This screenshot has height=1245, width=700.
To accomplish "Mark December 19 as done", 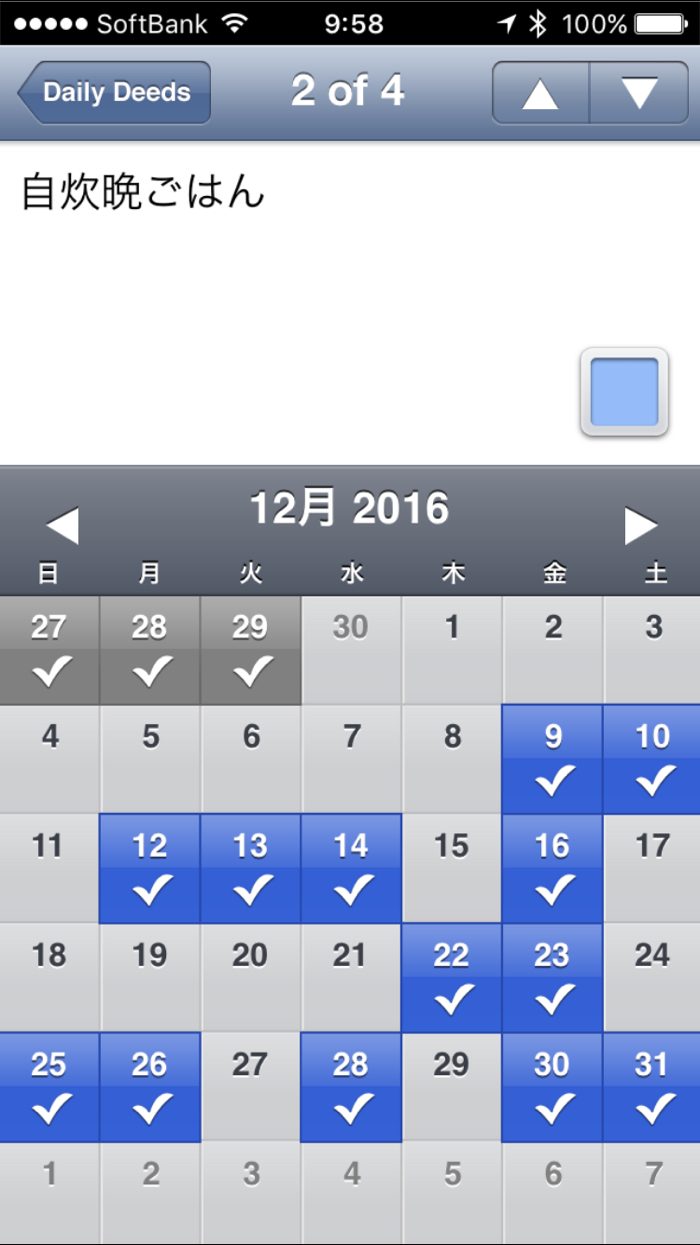I will [x=150, y=977].
